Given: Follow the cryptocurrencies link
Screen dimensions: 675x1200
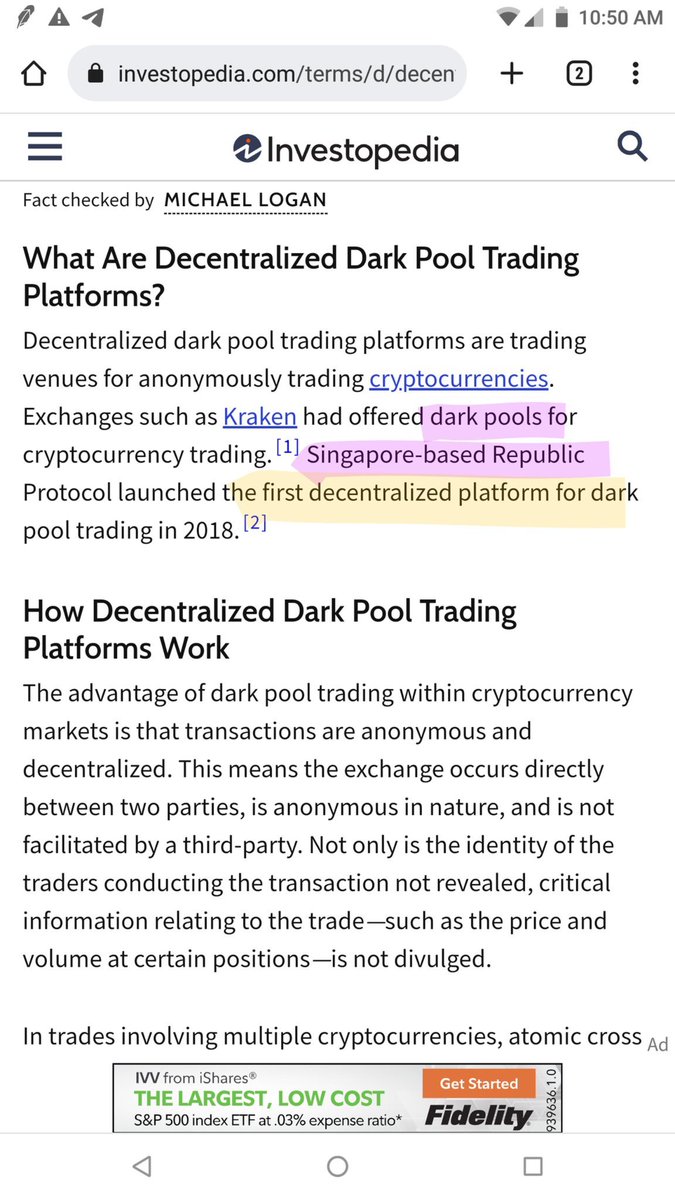Looking at the screenshot, I should [x=459, y=379].
